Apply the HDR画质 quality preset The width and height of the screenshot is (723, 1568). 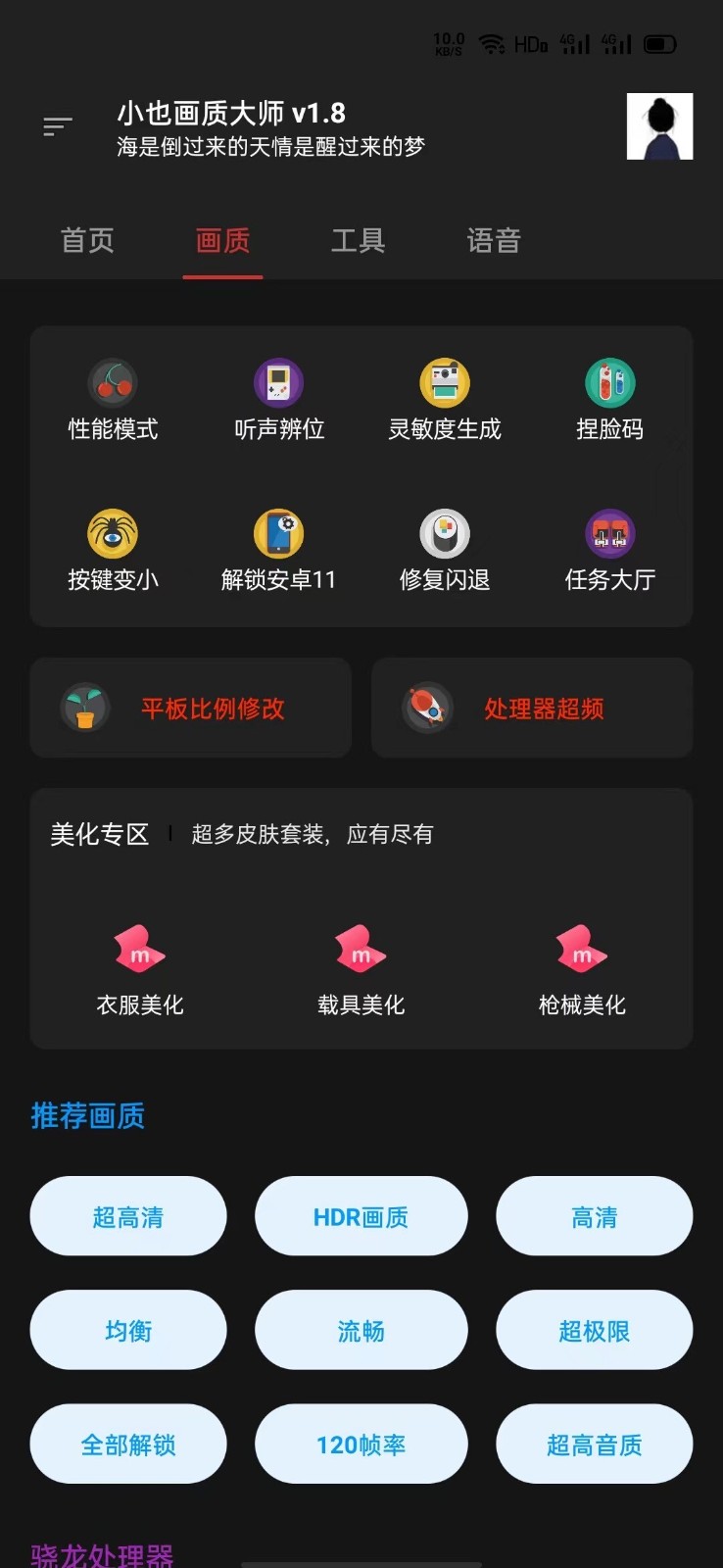(361, 1216)
